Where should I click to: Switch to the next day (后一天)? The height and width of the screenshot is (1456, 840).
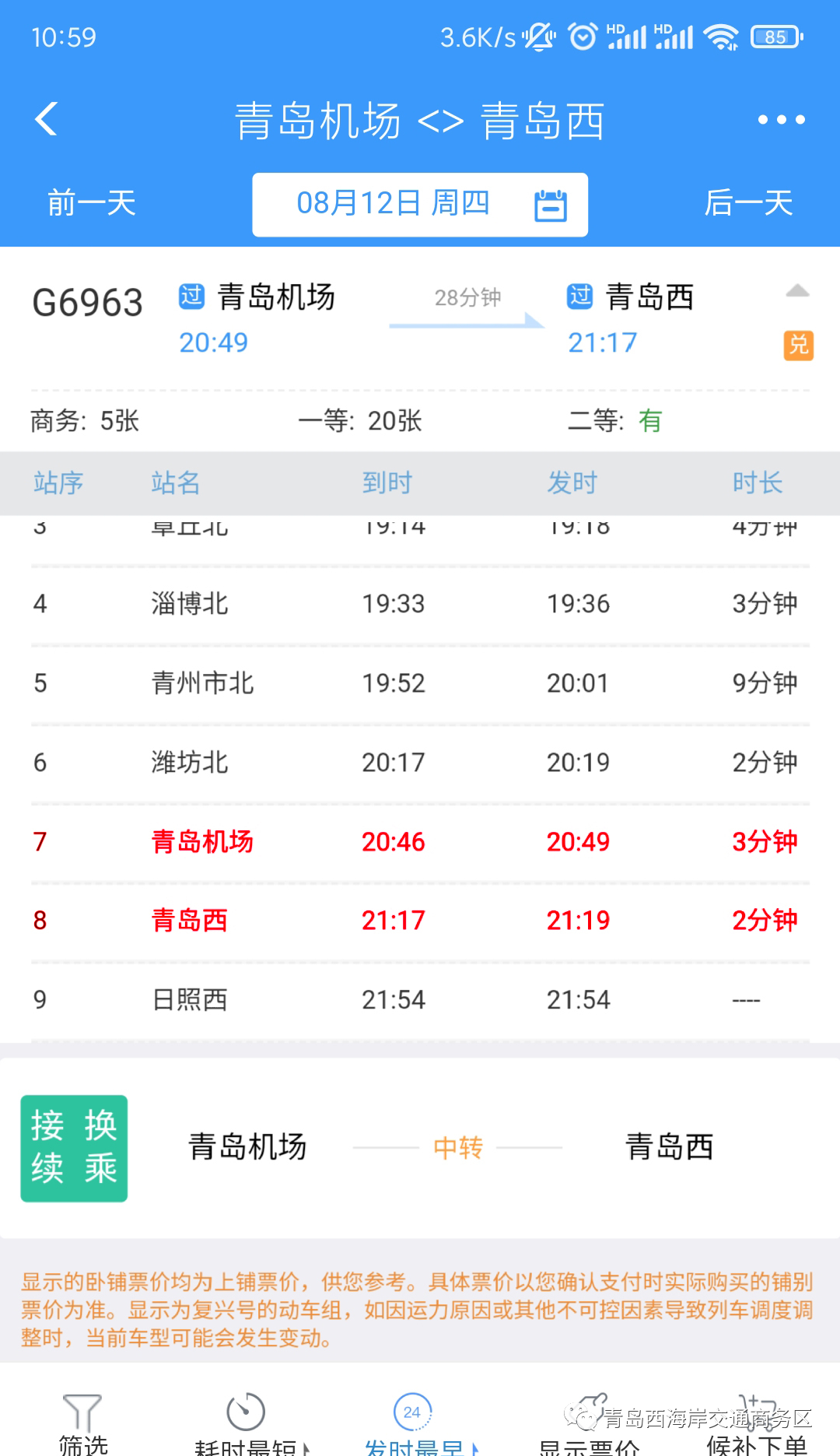click(x=748, y=203)
